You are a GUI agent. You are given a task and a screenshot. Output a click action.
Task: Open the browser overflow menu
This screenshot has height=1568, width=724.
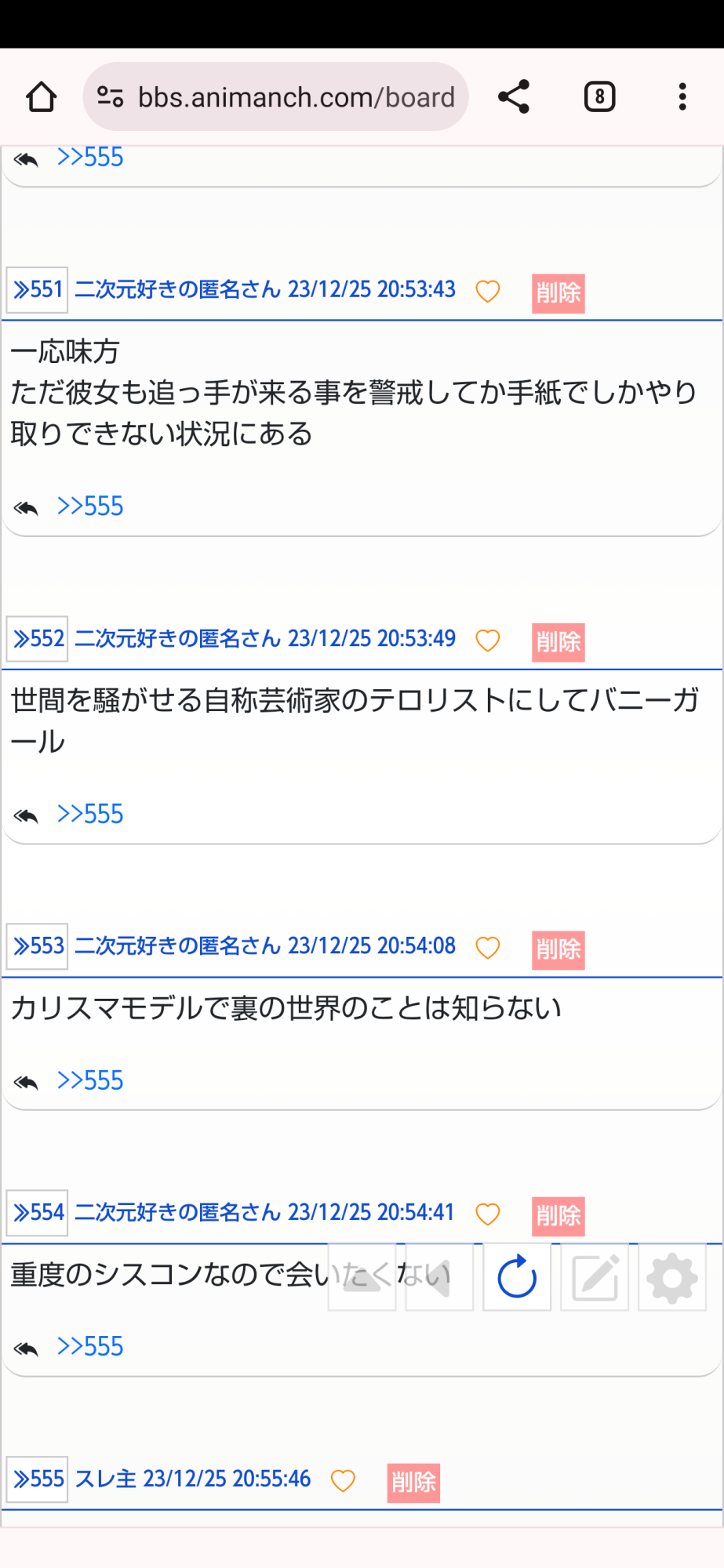(x=682, y=97)
